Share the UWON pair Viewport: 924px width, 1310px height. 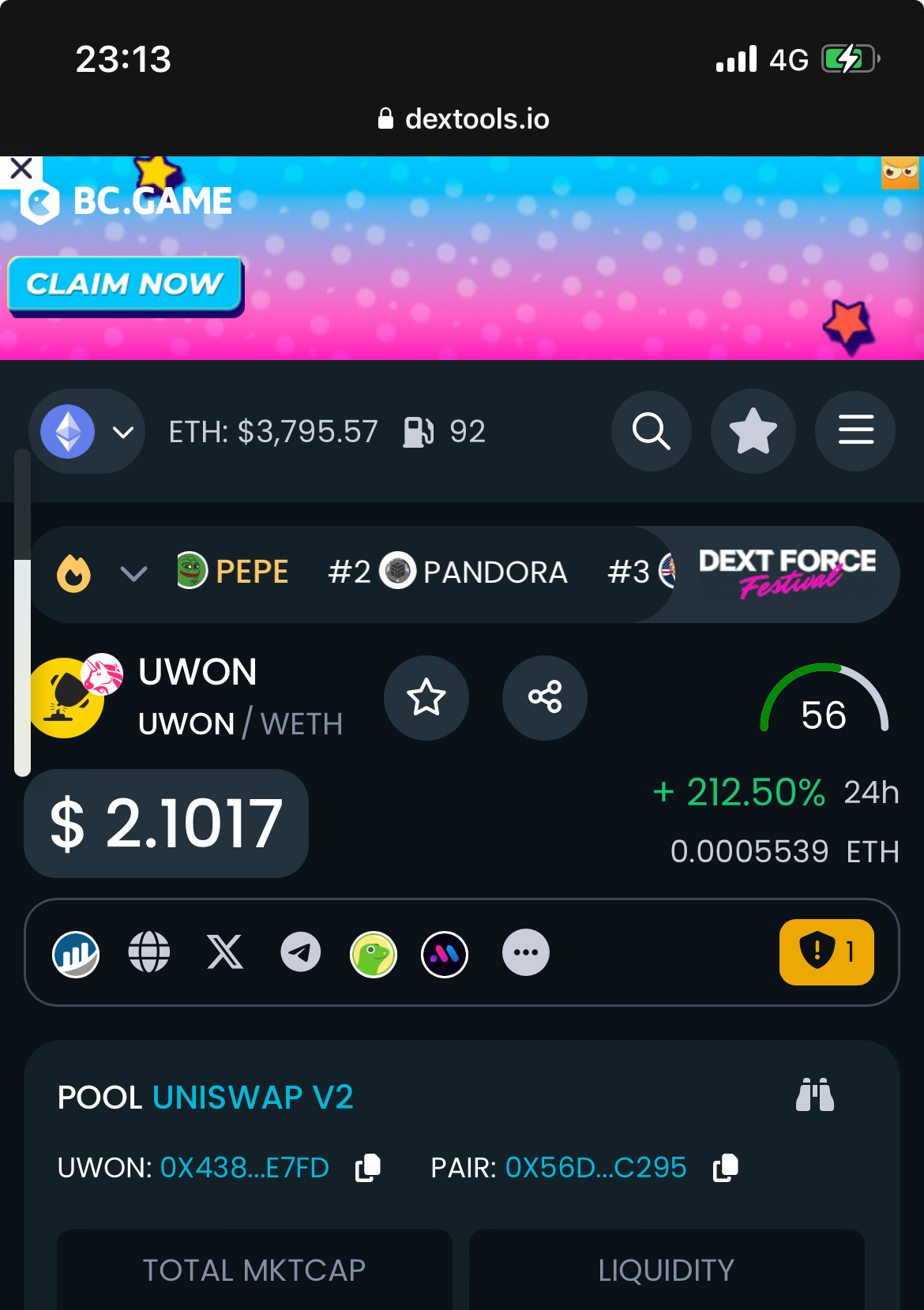[545, 697]
